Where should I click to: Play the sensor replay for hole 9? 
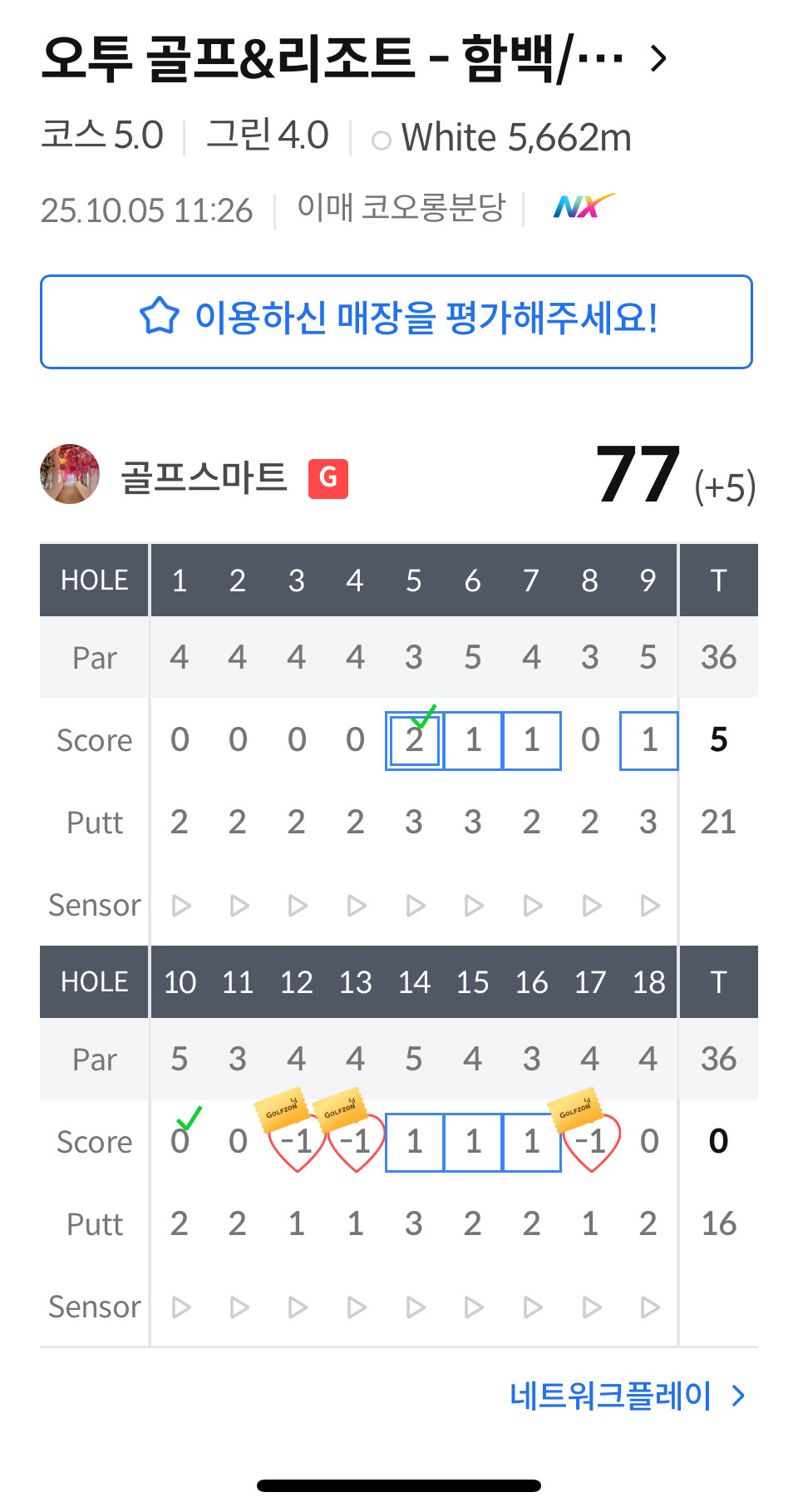(649, 905)
